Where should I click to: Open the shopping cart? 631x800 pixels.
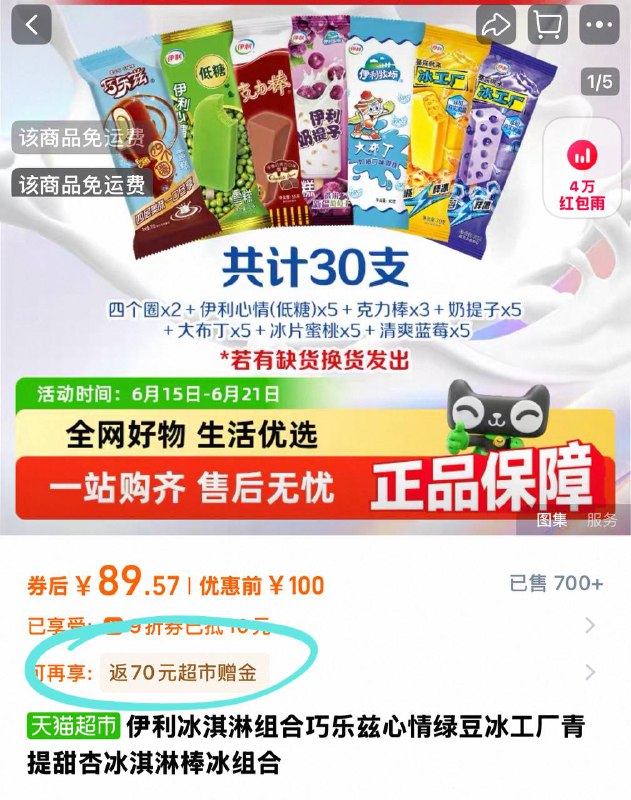pyautogui.click(x=548, y=24)
